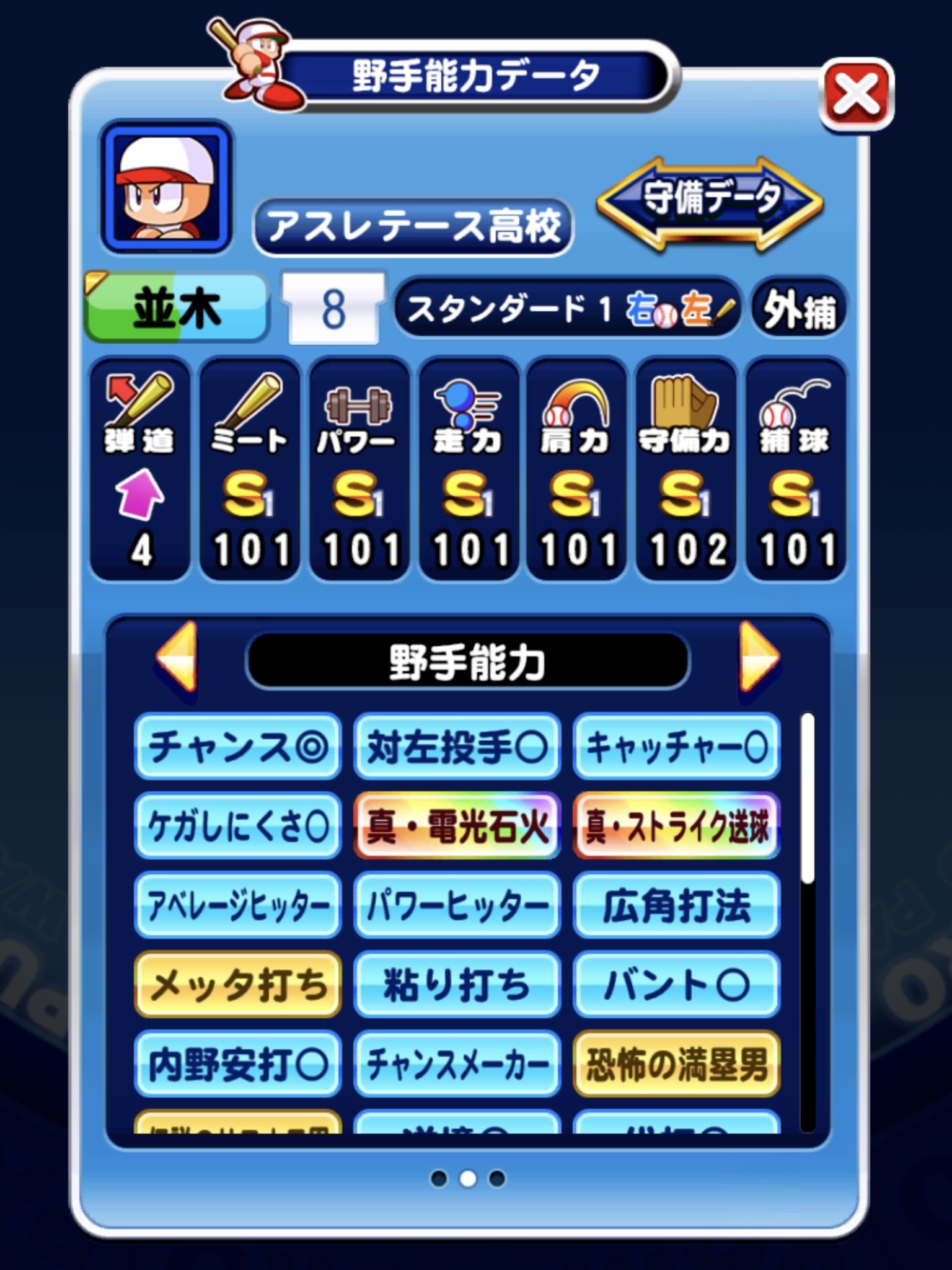Screen dimensions: 952x1270
Task: Show the 粘り打ち ability description
Action: point(457,984)
